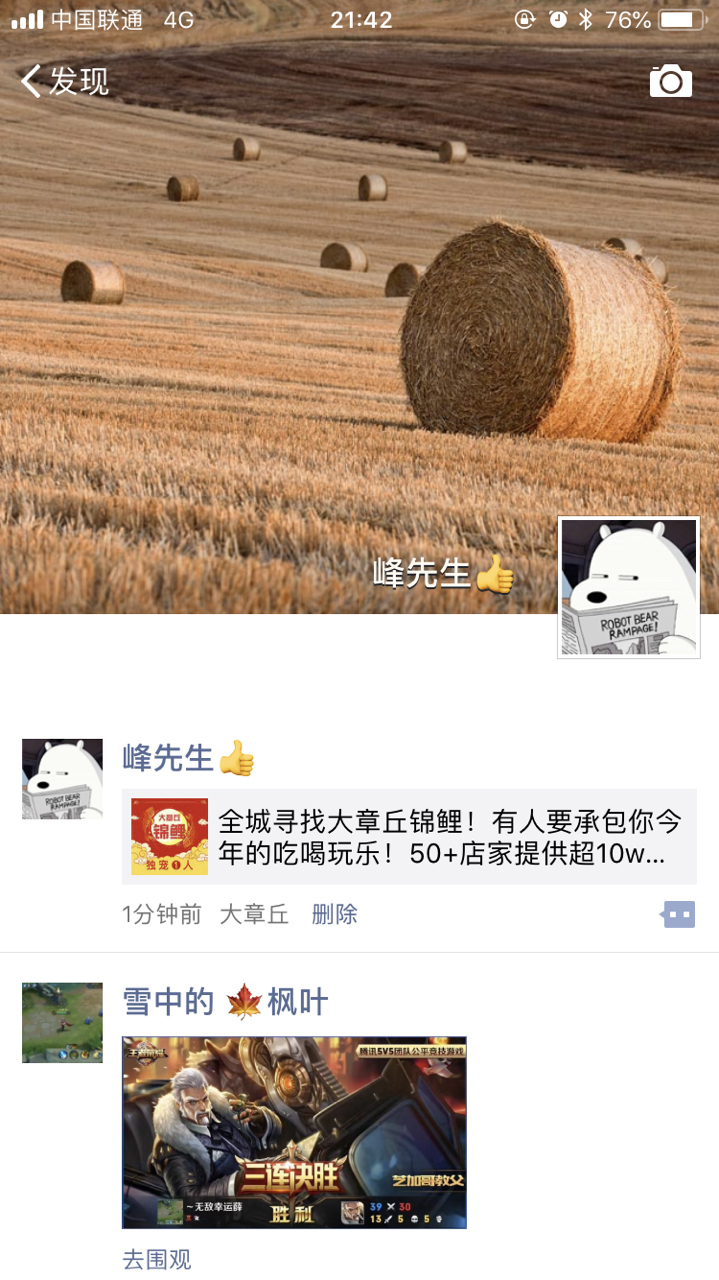Delete the post with 删除

point(334,914)
